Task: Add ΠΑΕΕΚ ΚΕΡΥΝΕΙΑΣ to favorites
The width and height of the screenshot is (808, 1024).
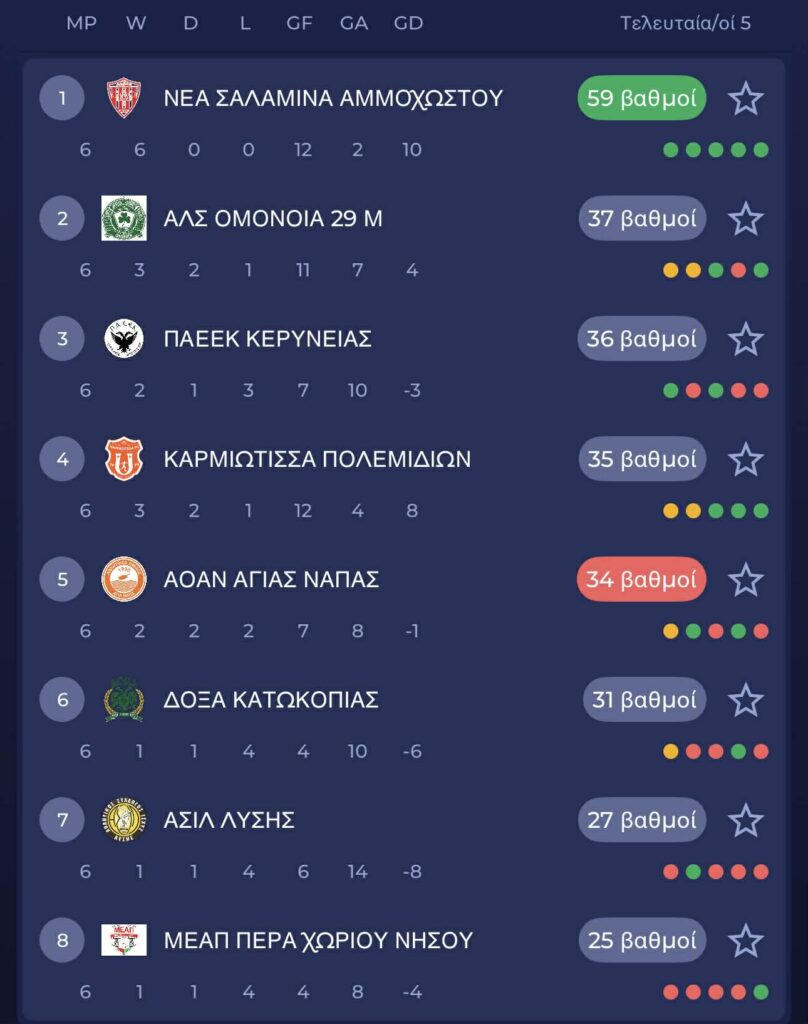Action: (745, 339)
